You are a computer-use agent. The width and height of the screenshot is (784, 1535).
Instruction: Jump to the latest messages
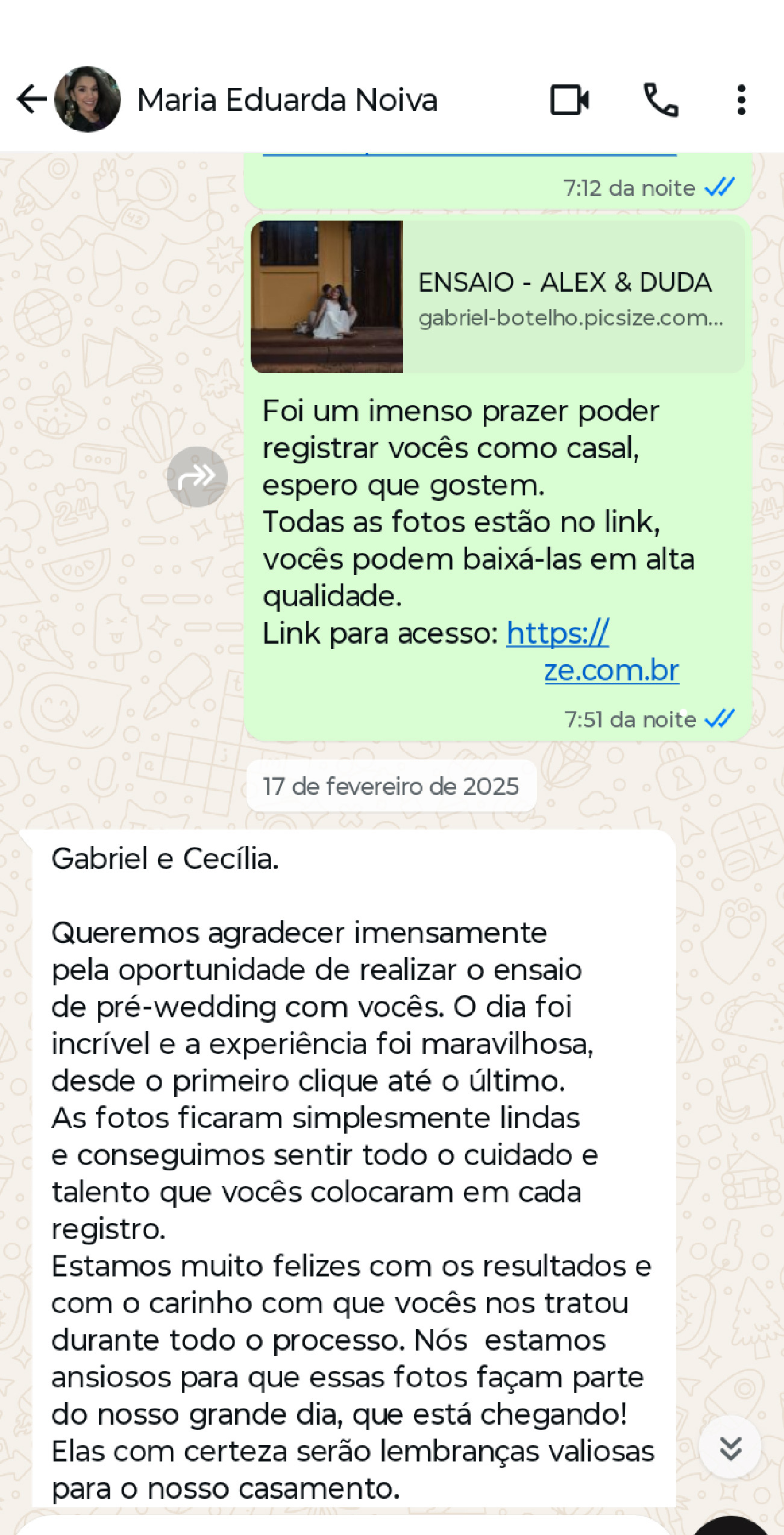[x=730, y=1447]
